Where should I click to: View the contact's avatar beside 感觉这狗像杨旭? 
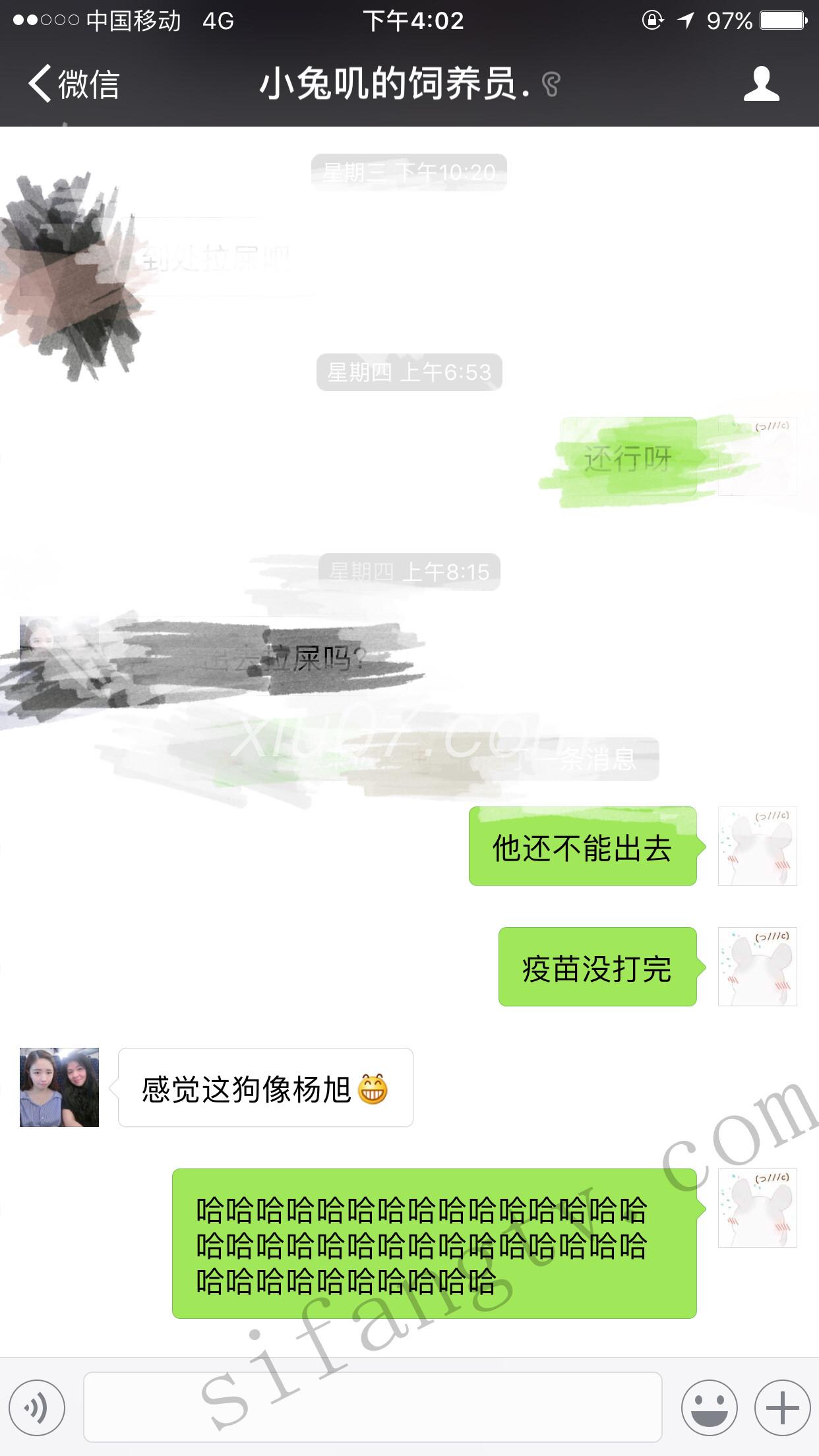(59, 1087)
